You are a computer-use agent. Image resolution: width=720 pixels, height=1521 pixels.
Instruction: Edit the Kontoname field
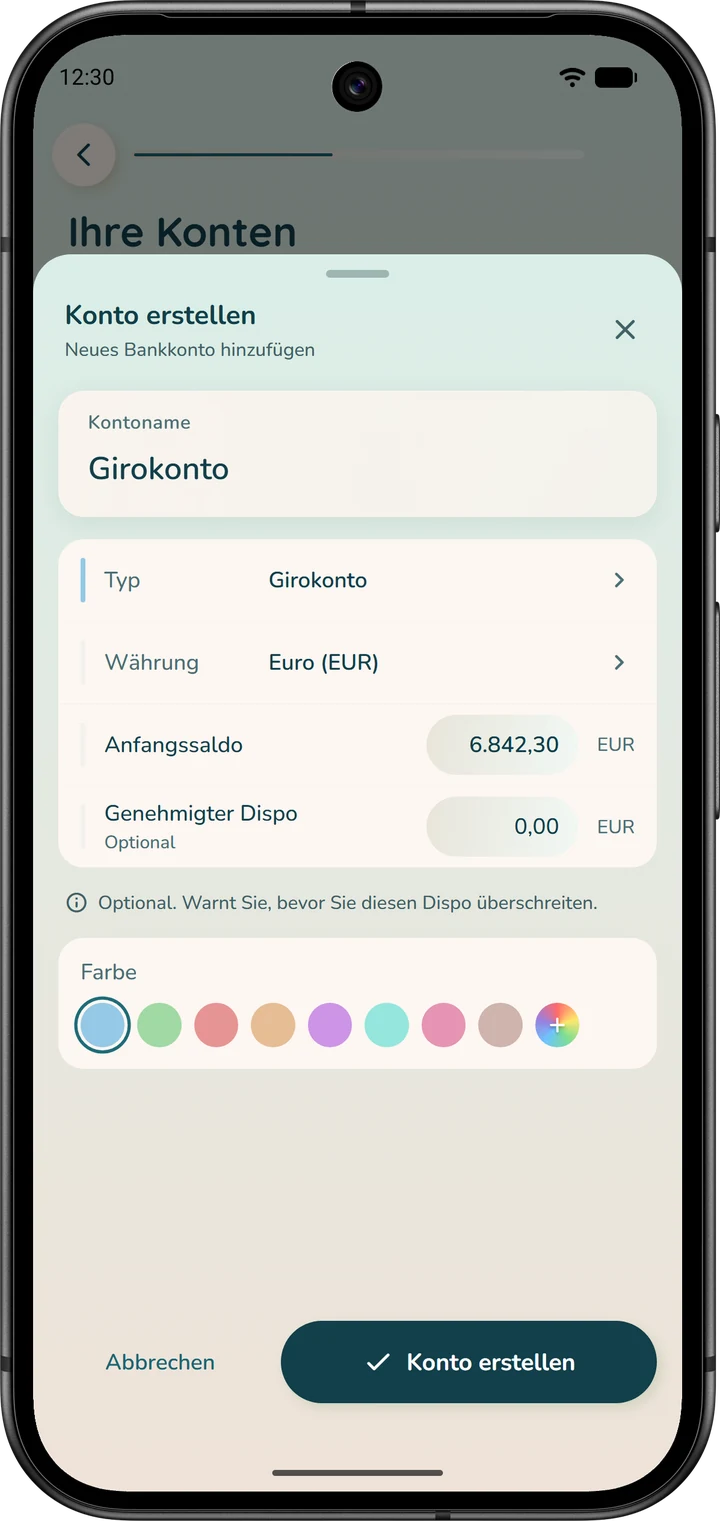click(x=358, y=454)
